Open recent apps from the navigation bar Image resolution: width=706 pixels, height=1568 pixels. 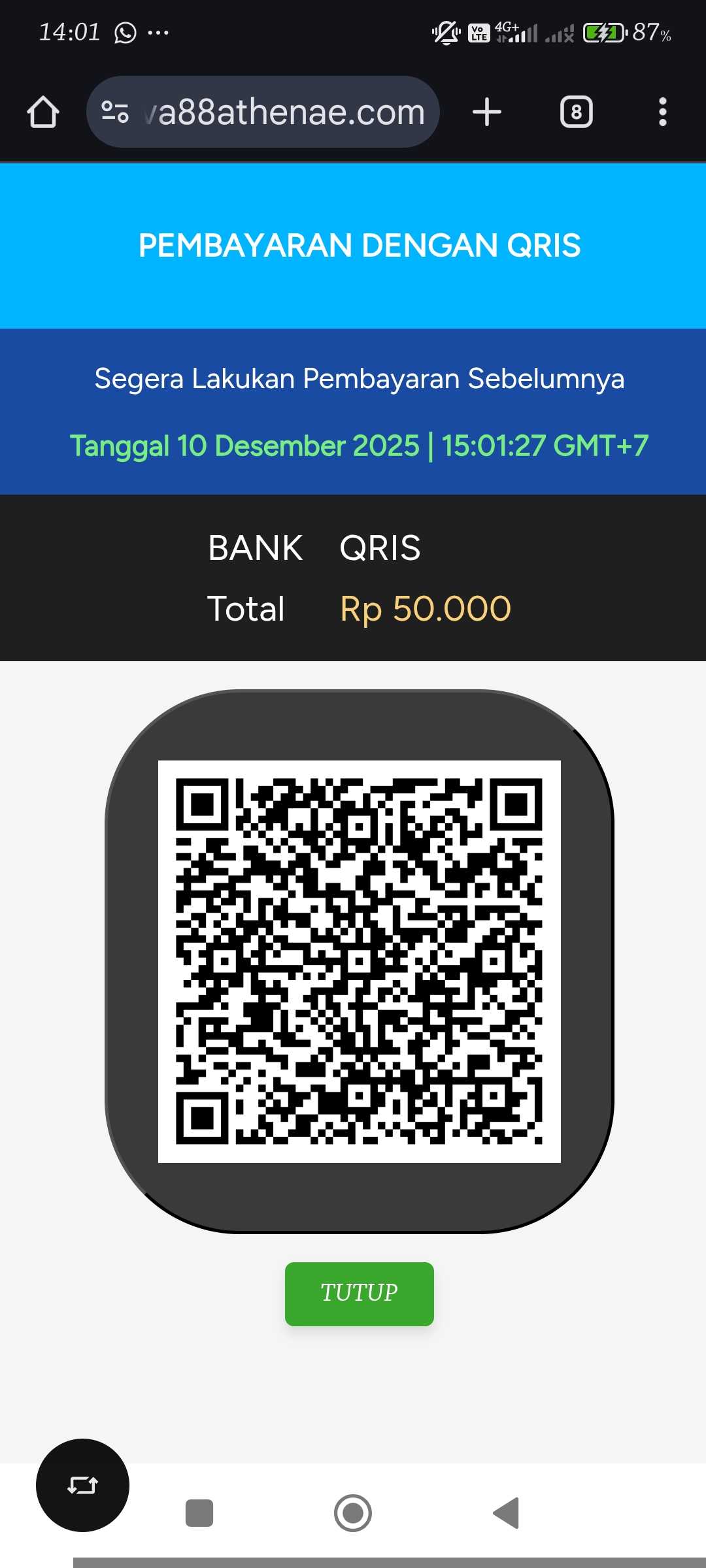pyautogui.click(x=199, y=1512)
